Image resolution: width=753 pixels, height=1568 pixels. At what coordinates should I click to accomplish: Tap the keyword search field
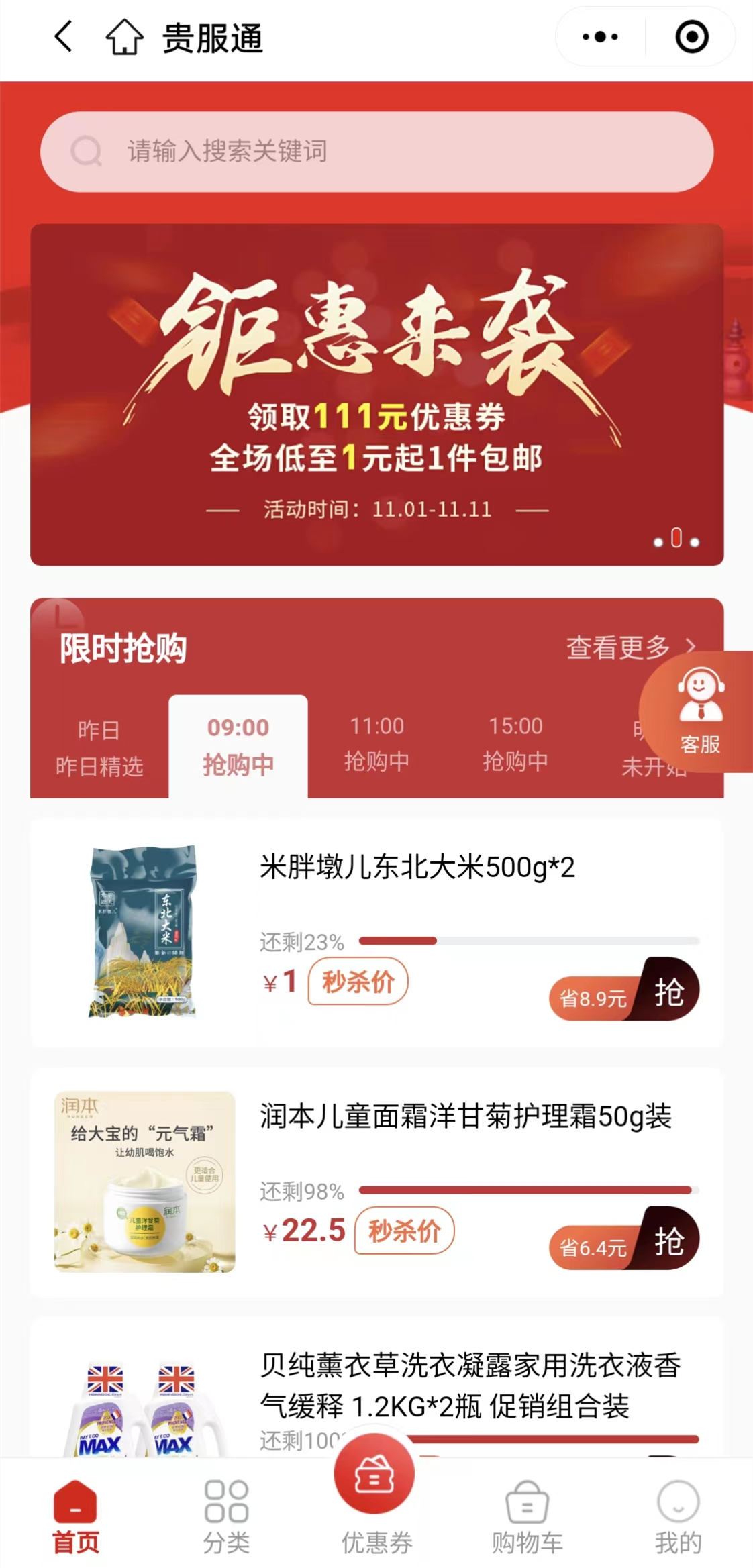pos(376,152)
